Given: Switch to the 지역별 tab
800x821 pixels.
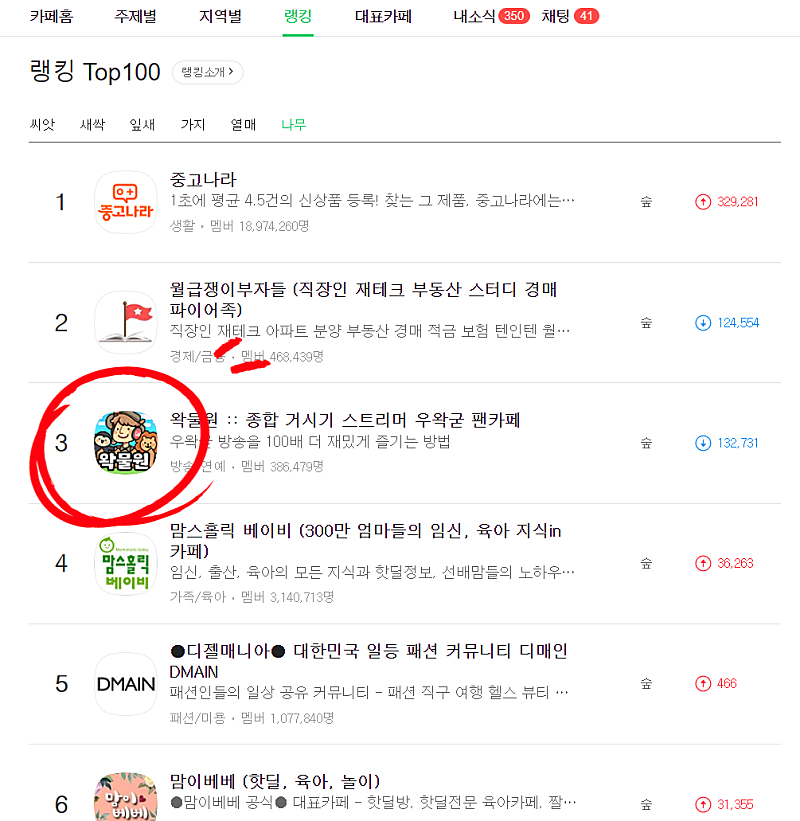Looking at the screenshot, I should click(220, 16).
